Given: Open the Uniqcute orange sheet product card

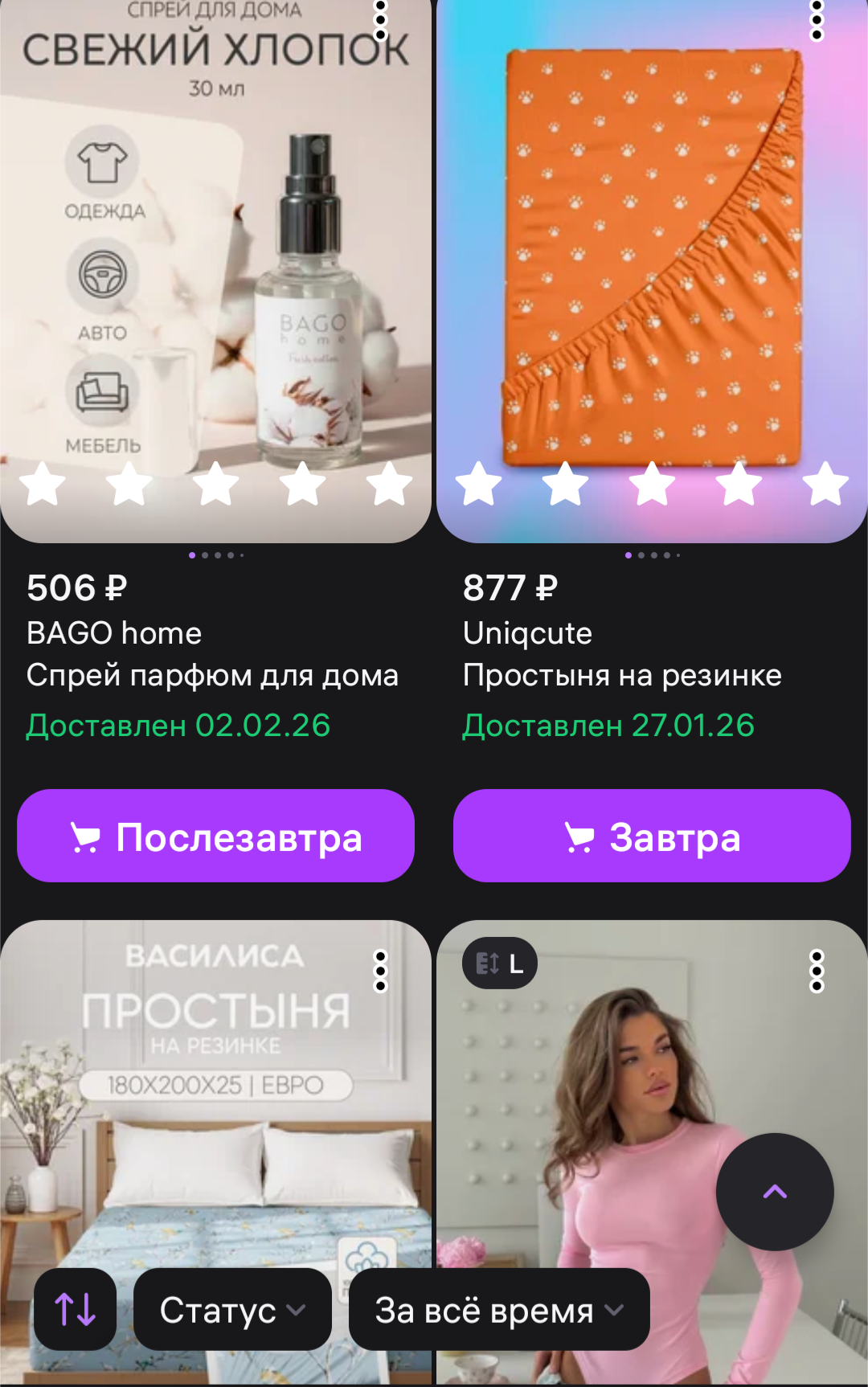Looking at the screenshot, I should (x=652, y=265).
